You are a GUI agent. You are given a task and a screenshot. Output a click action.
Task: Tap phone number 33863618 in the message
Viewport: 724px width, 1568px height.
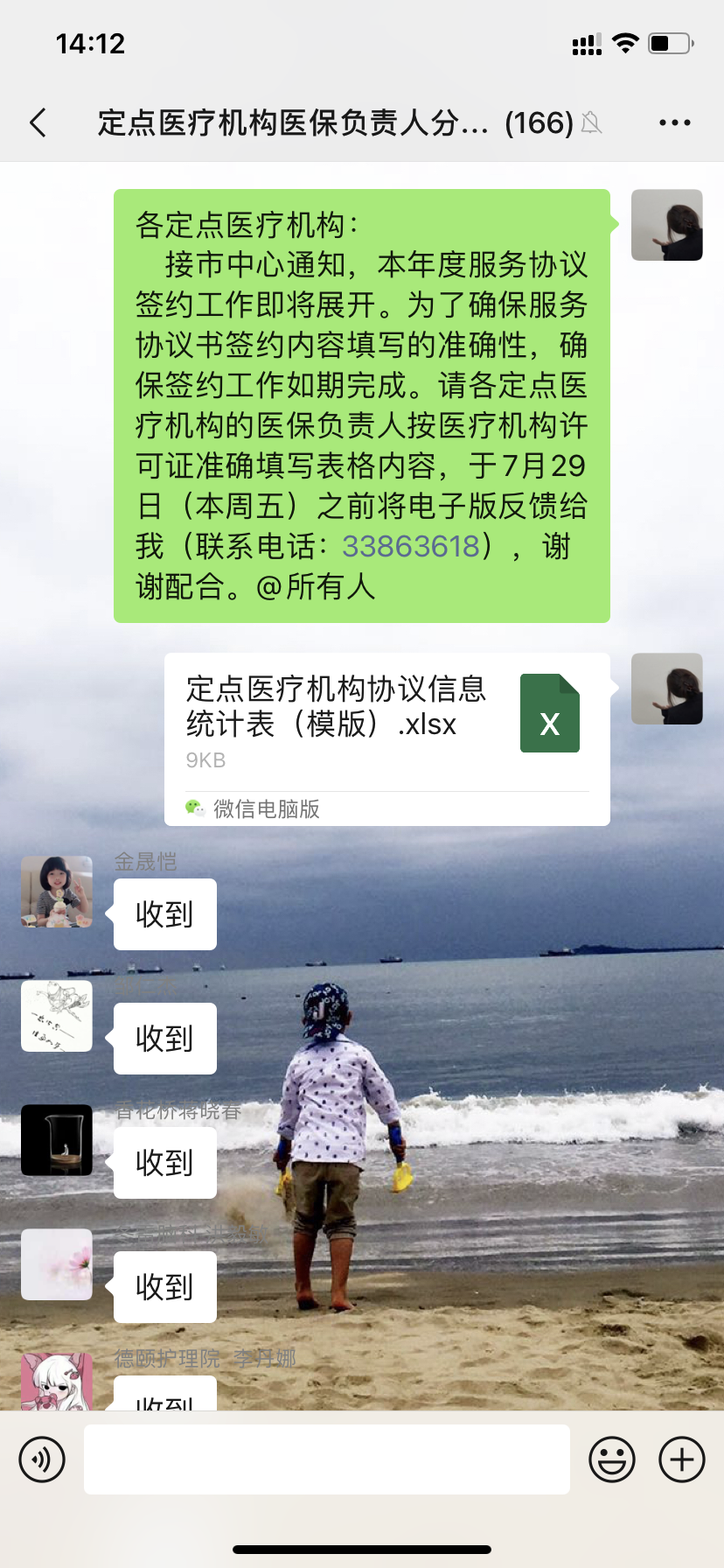point(410,546)
